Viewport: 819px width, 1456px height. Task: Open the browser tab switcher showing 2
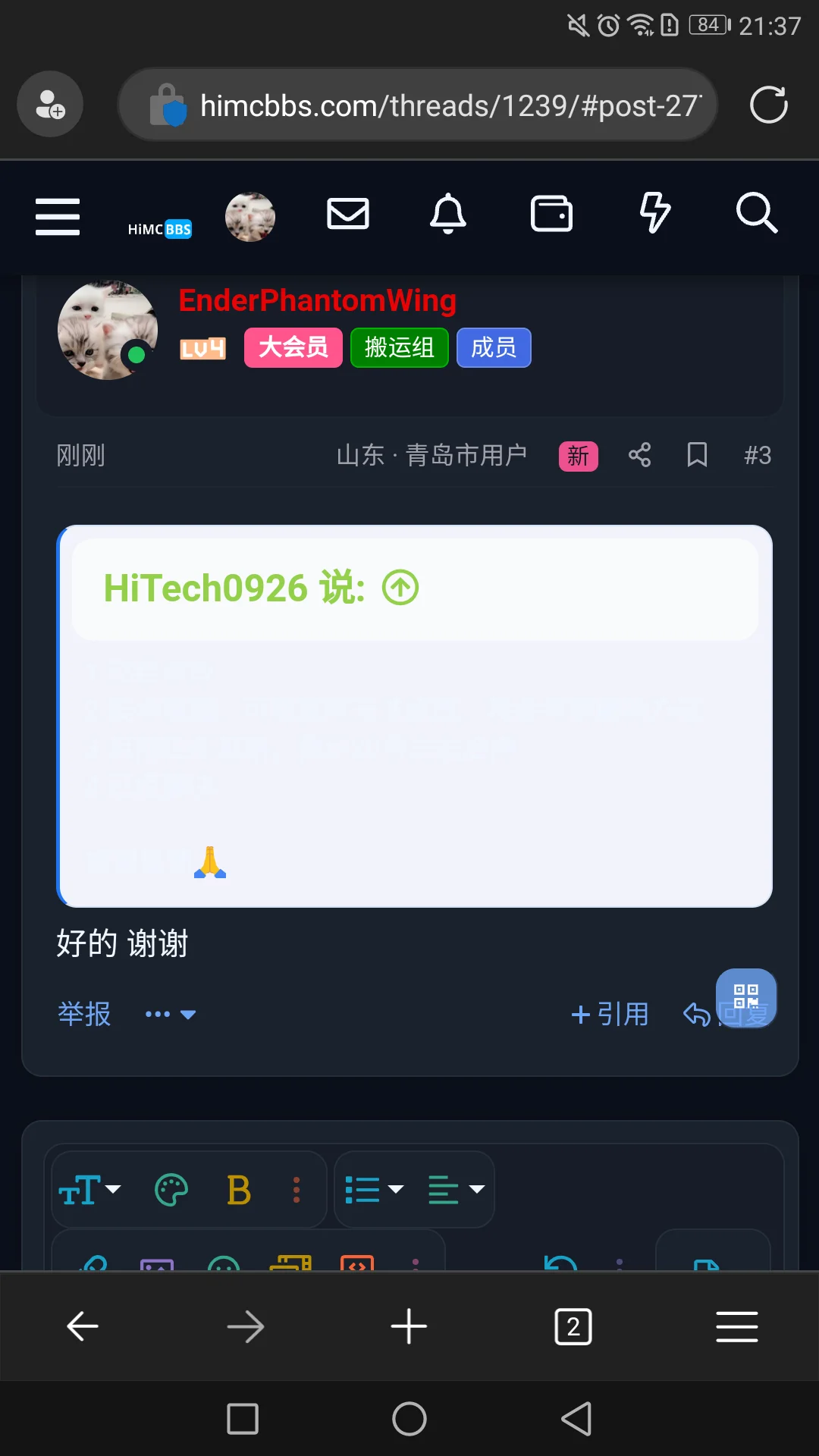click(573, 1326)
